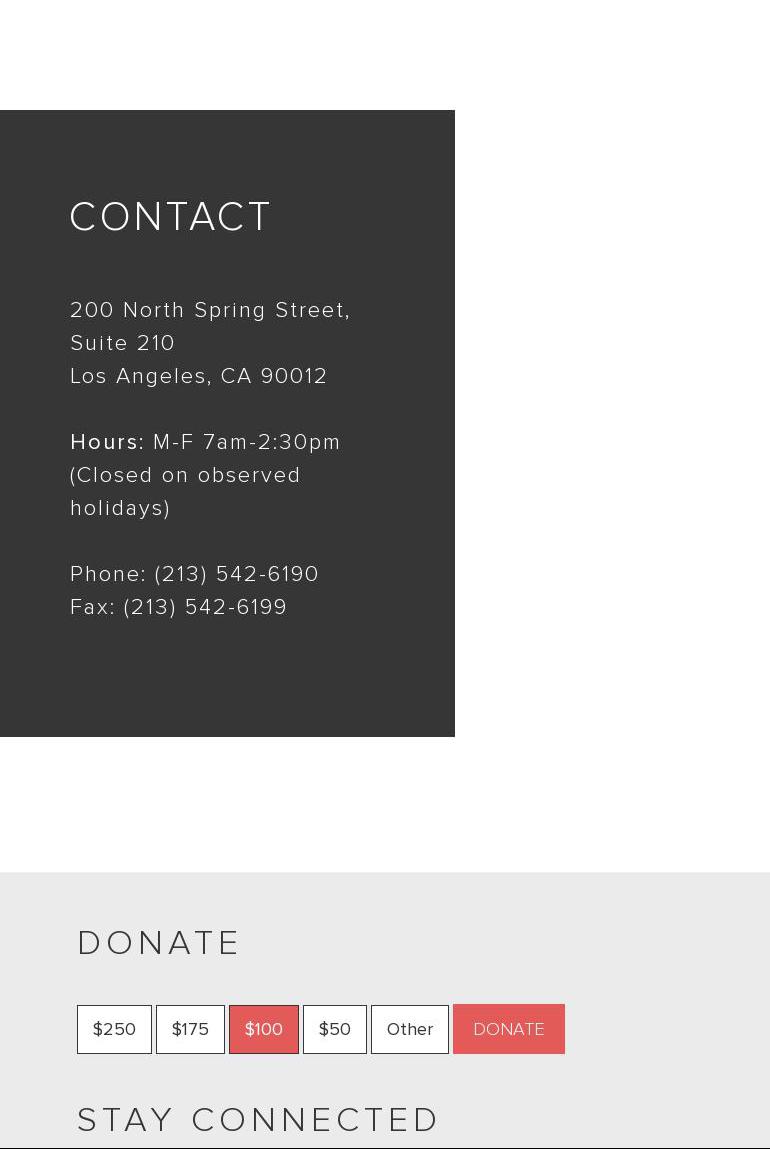770x1149 pixels.
Task: Pick the $100 donation amount
Action: (x=264, y=1029)
